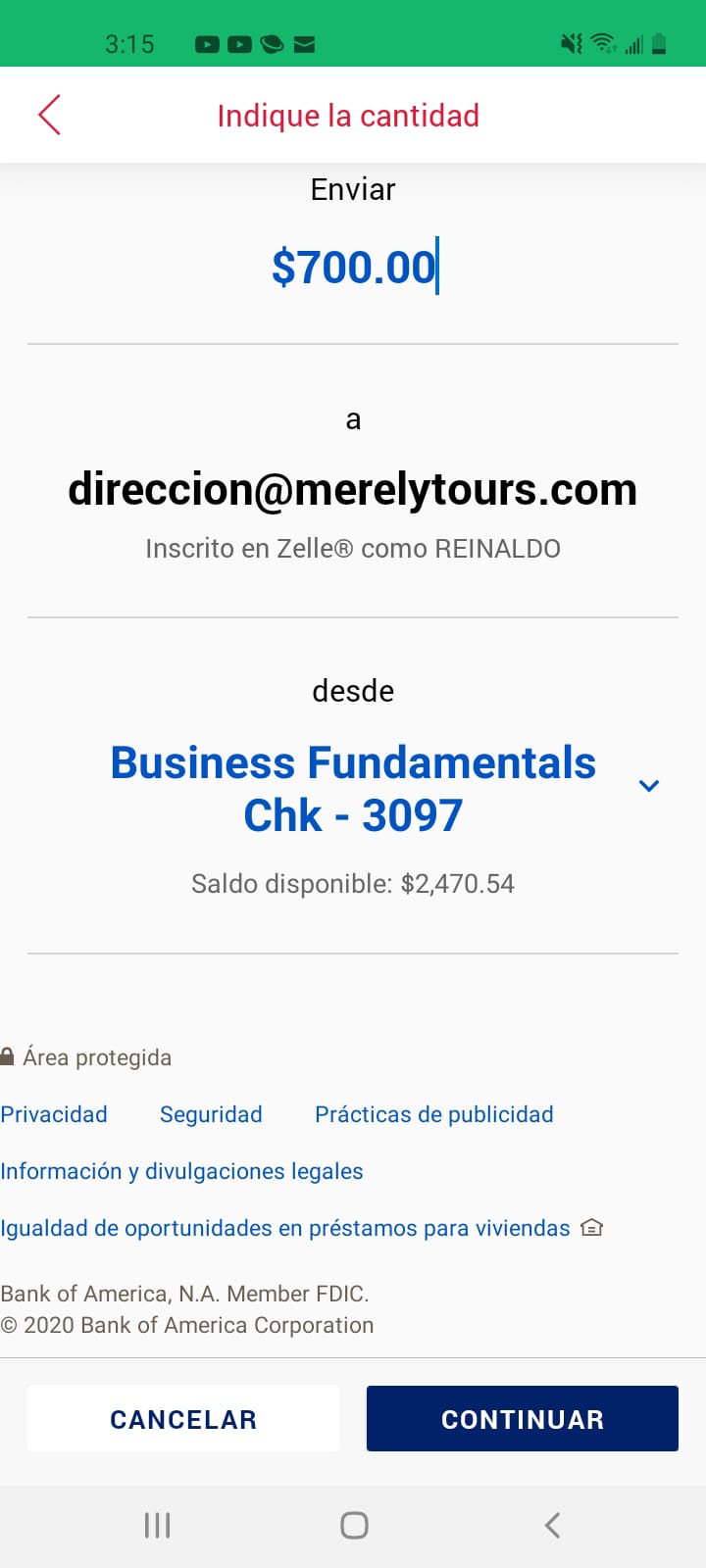Open Información y divulgaciones legales
This screenshot has height=1568, width=706.
pos(181,1171)
